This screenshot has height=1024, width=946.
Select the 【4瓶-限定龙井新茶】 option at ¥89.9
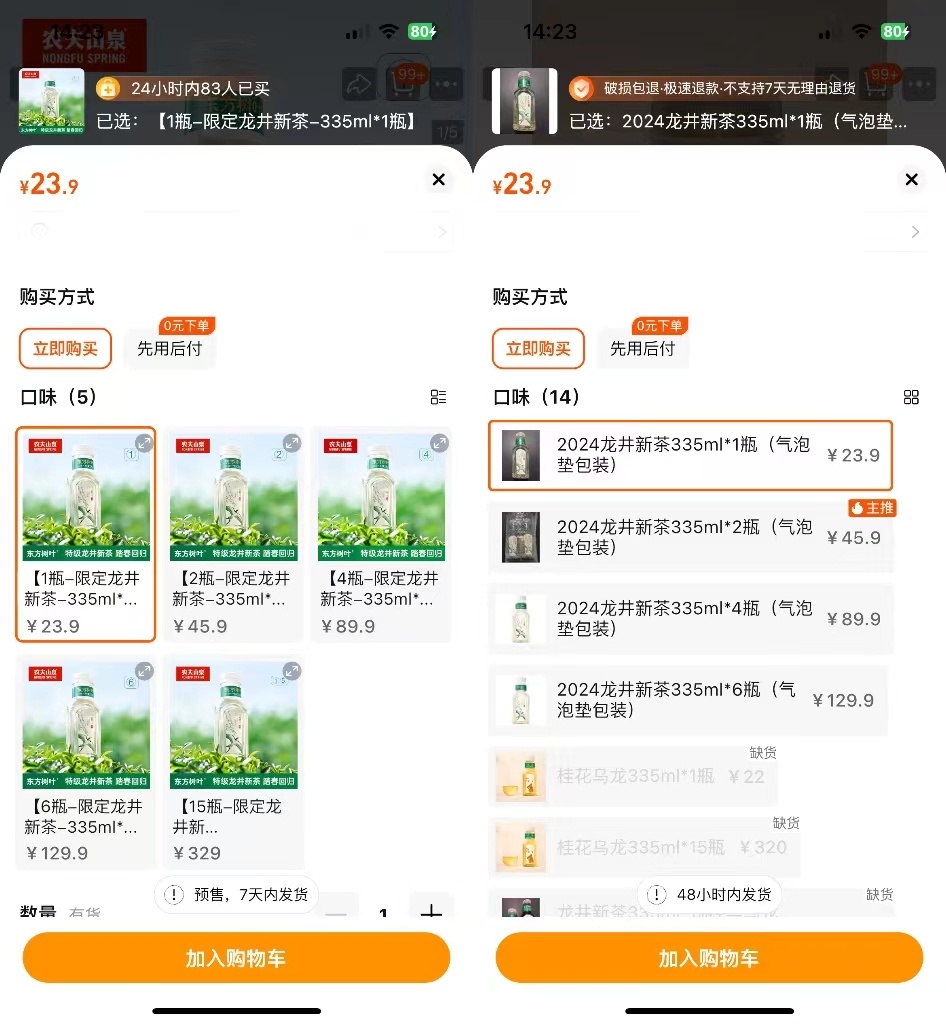point(381,534)
